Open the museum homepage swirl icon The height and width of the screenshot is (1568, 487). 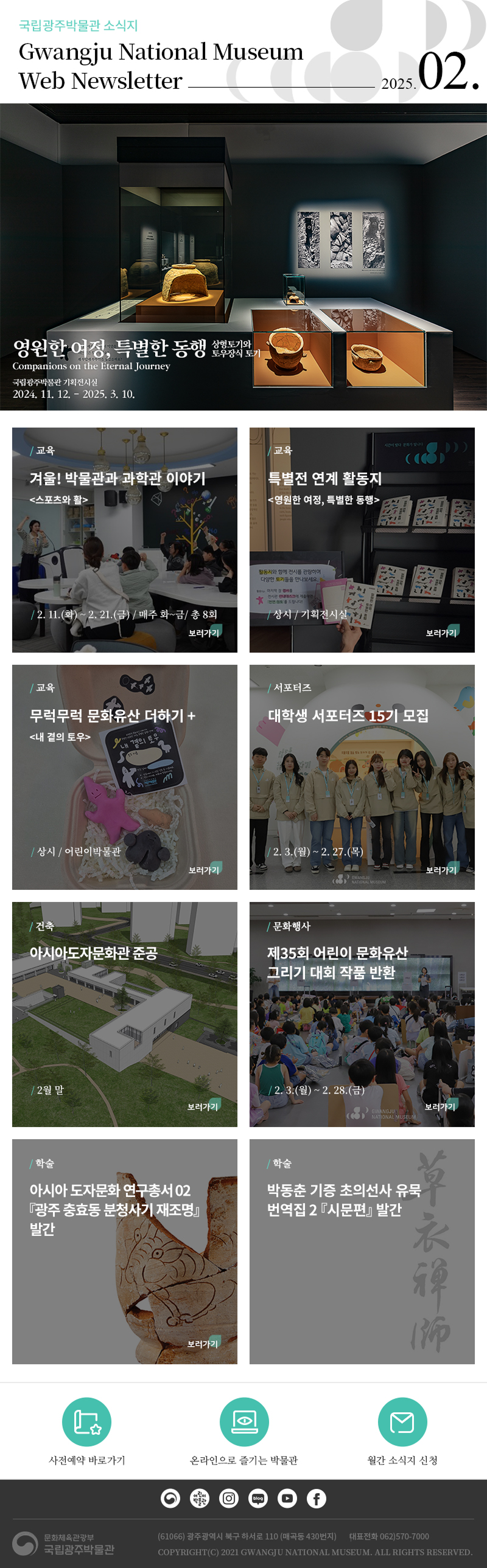click(170, 1498)
